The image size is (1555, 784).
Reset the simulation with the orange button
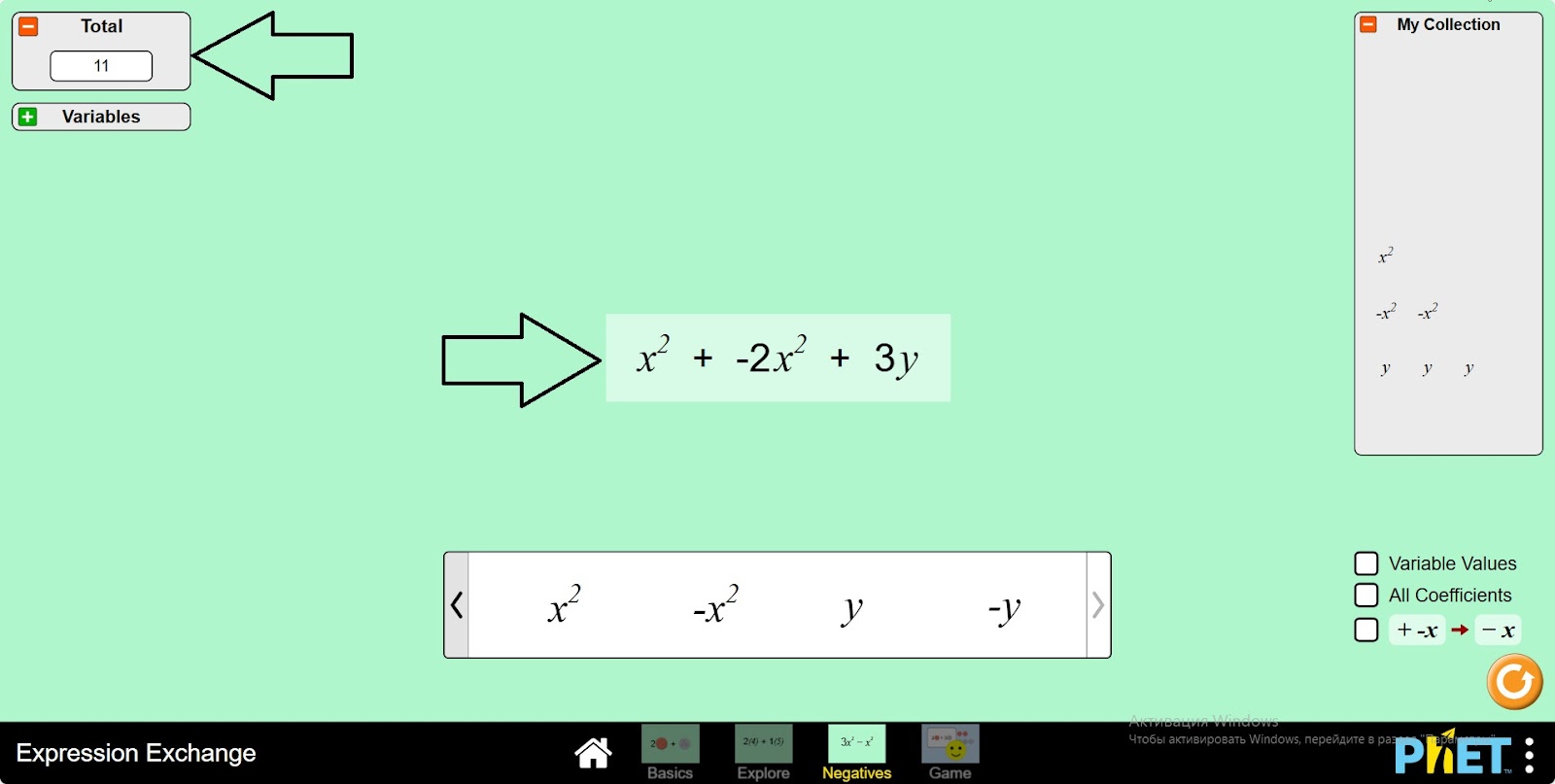point(1513,681)
